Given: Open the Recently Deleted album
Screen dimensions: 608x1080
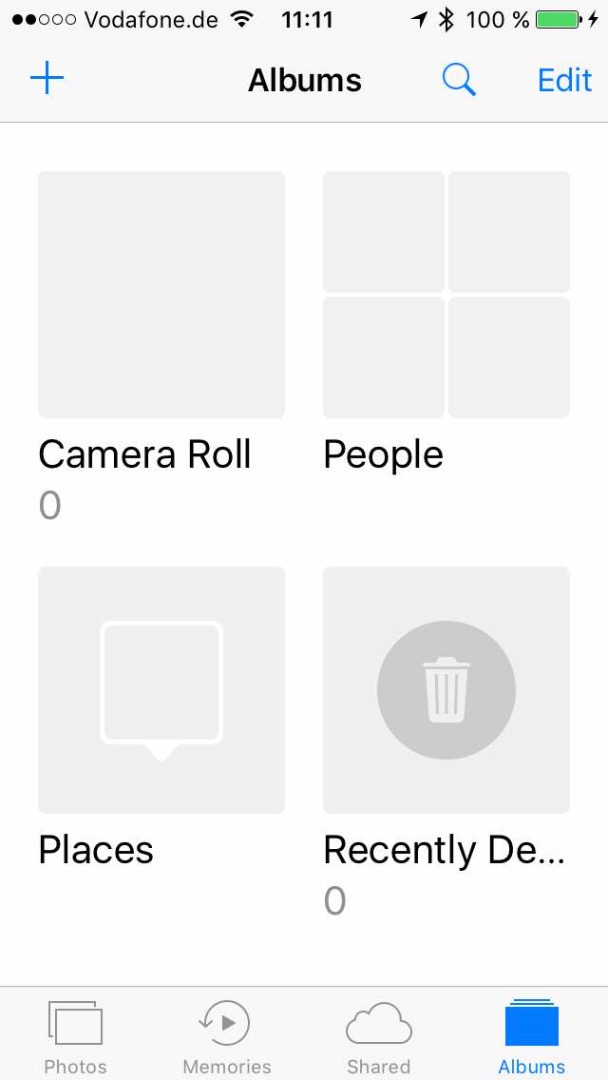Looking at the screenshot, I should pos(446,690).
